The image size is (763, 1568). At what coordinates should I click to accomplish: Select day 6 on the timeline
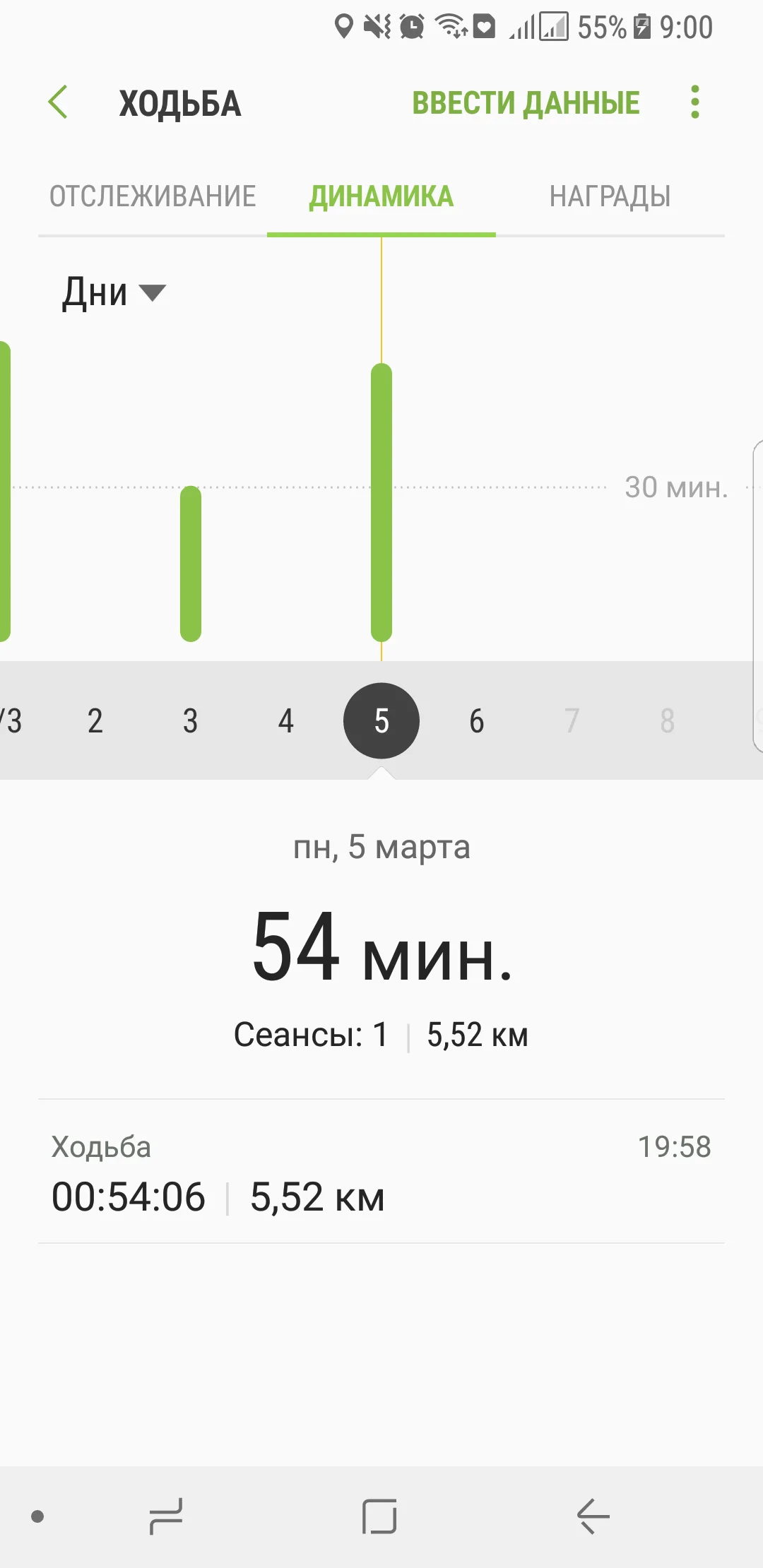coord(477,721)
